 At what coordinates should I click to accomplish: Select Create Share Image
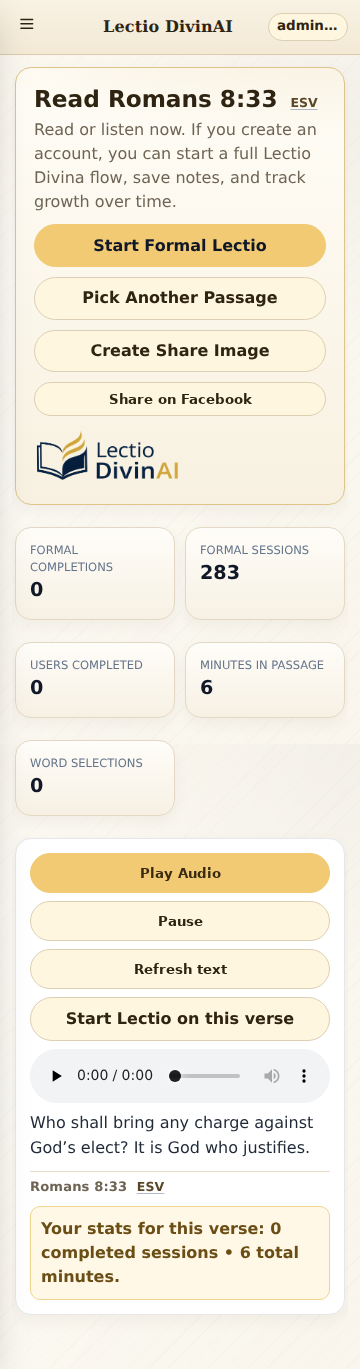pyautogui.click(x=180, y=351)
